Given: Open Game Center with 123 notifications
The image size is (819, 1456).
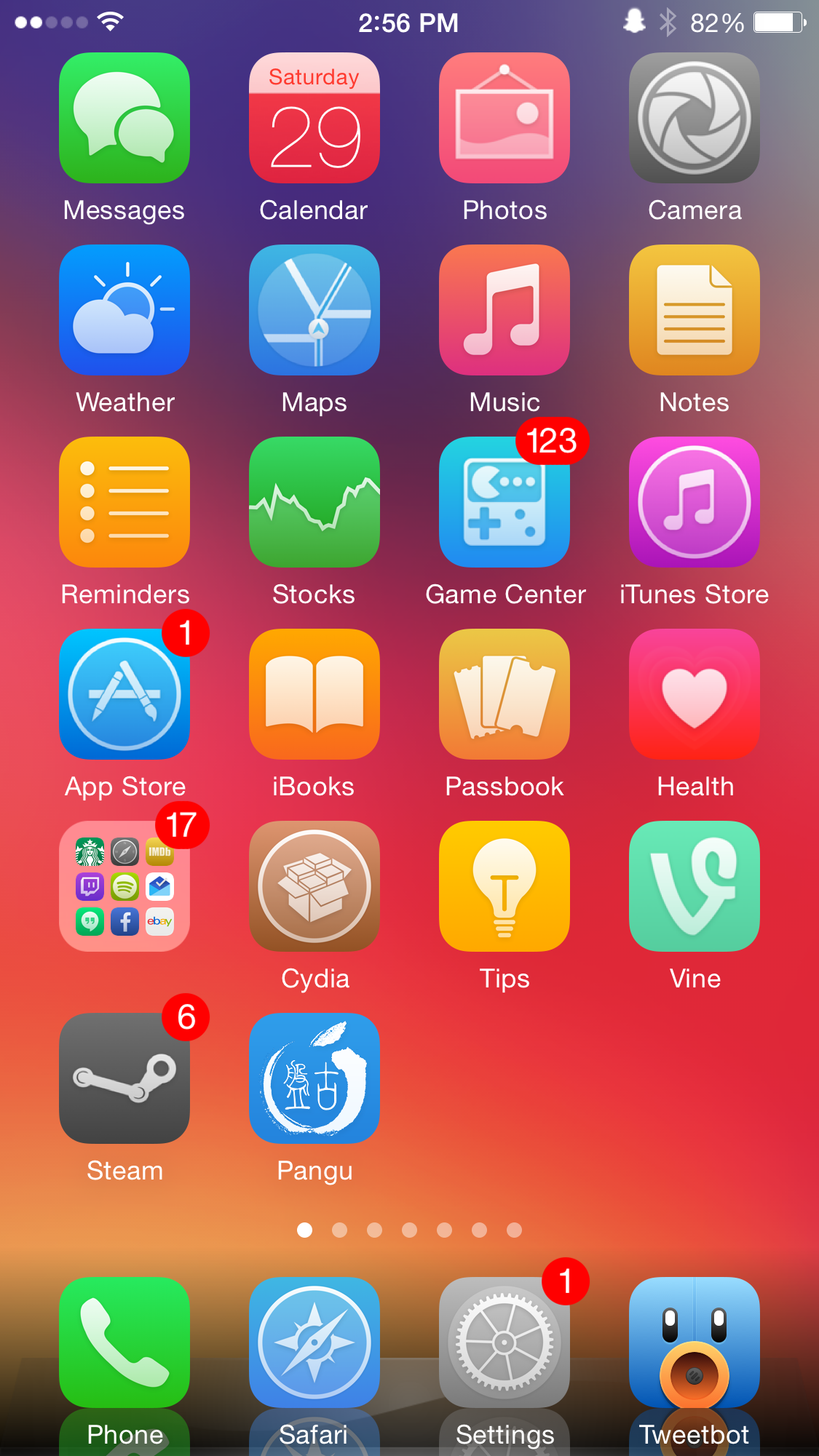Looking at the screenshot, I should (505, 502).
